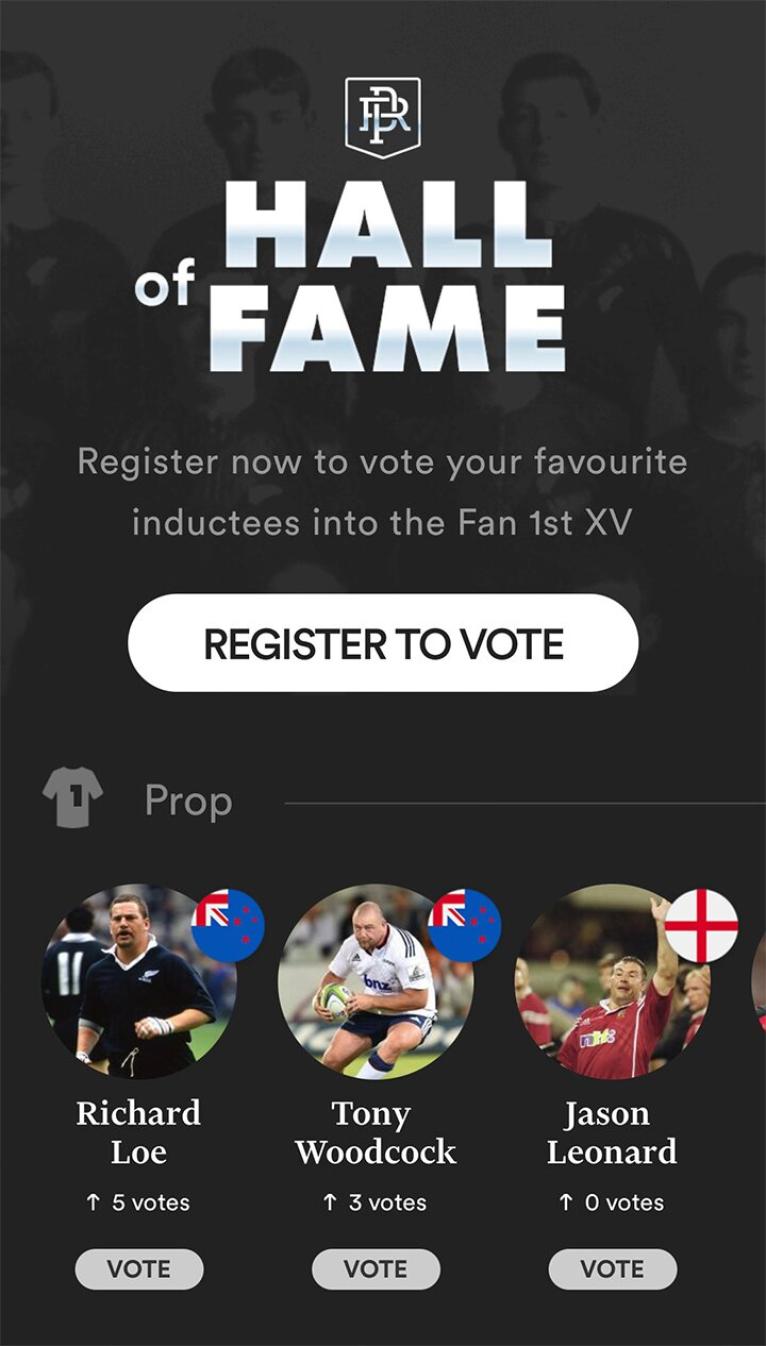The height and width of the screenshot is (1346, 766).
Task: Cast a vote for Jason Leonard
Action: 612,1269
